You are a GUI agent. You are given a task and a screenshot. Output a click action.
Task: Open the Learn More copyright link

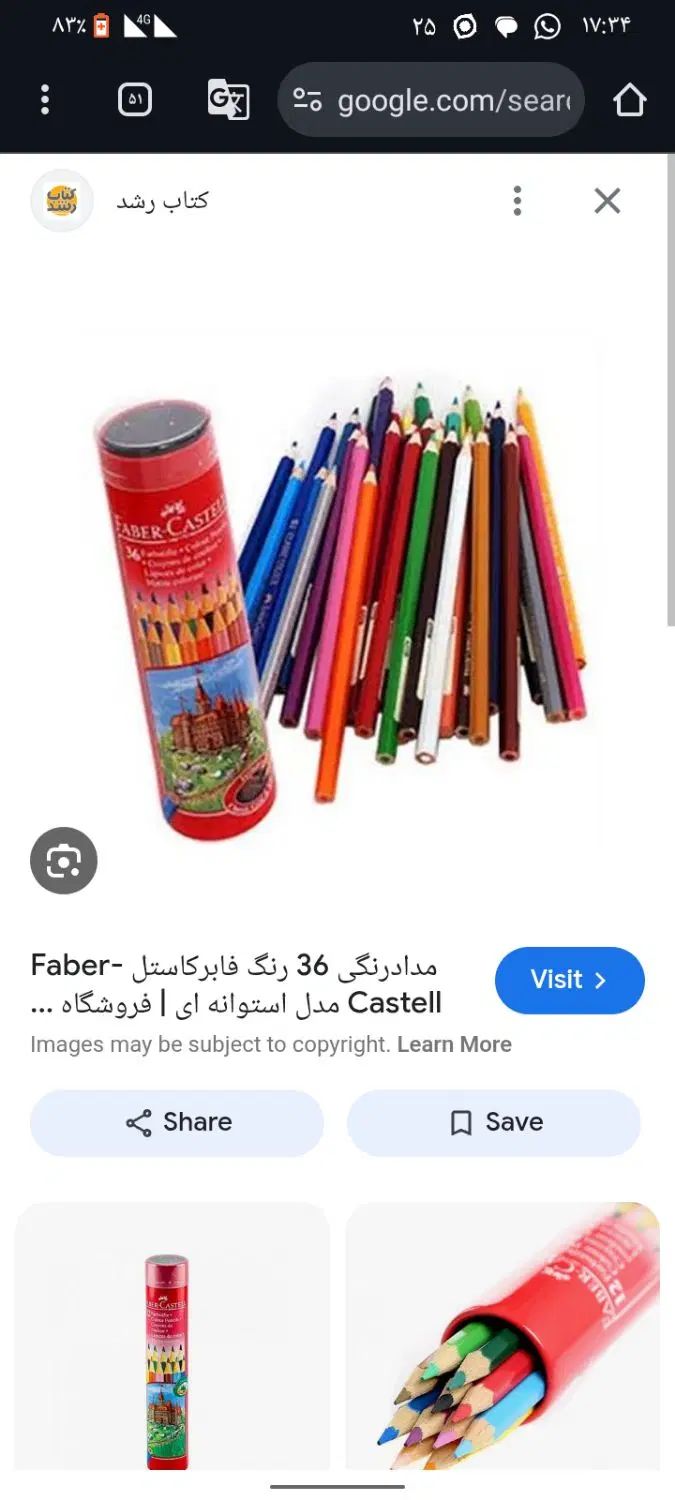(454, 1044)
